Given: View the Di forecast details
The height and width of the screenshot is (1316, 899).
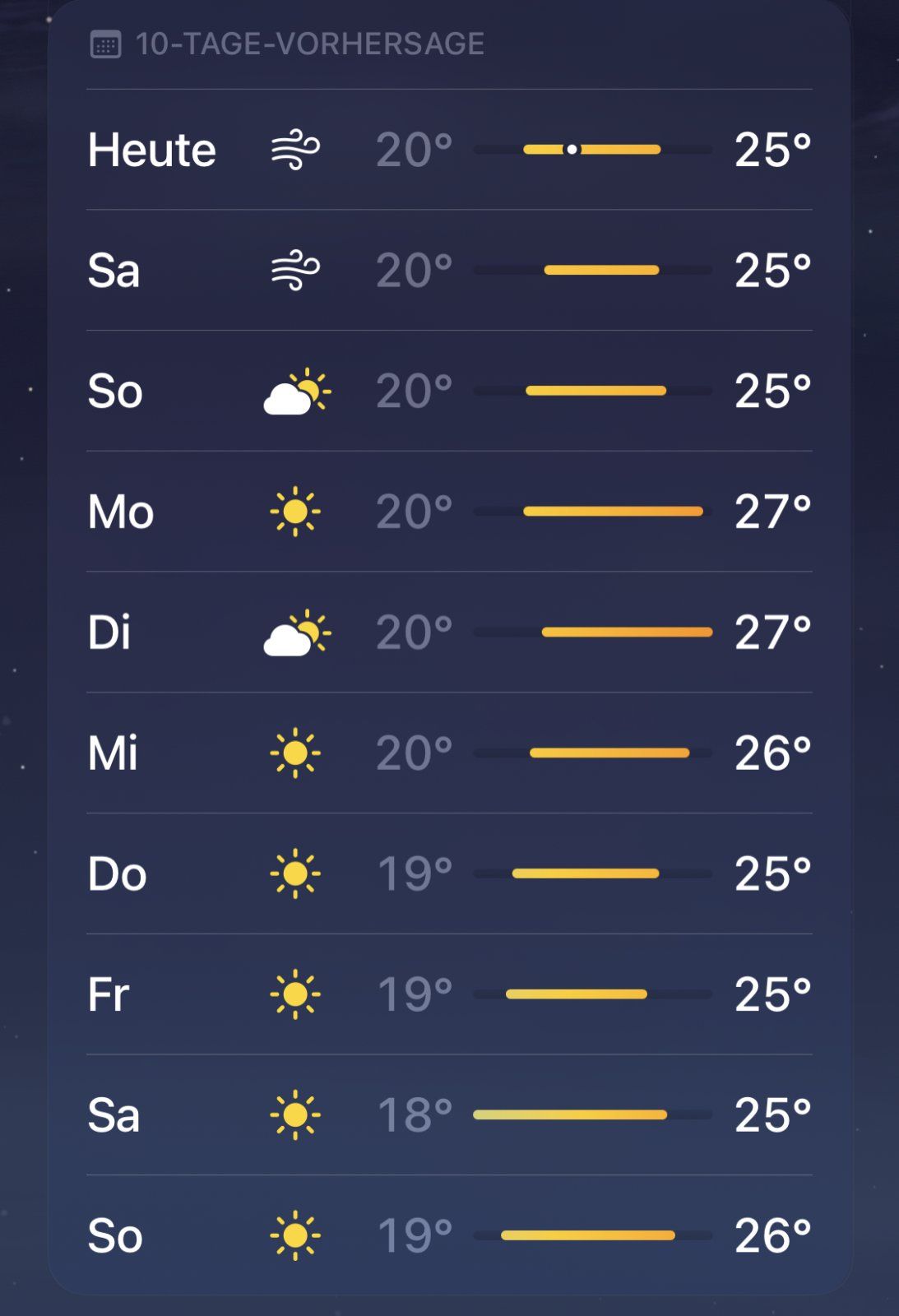Looking at the screenshot, I should (449, 633).
